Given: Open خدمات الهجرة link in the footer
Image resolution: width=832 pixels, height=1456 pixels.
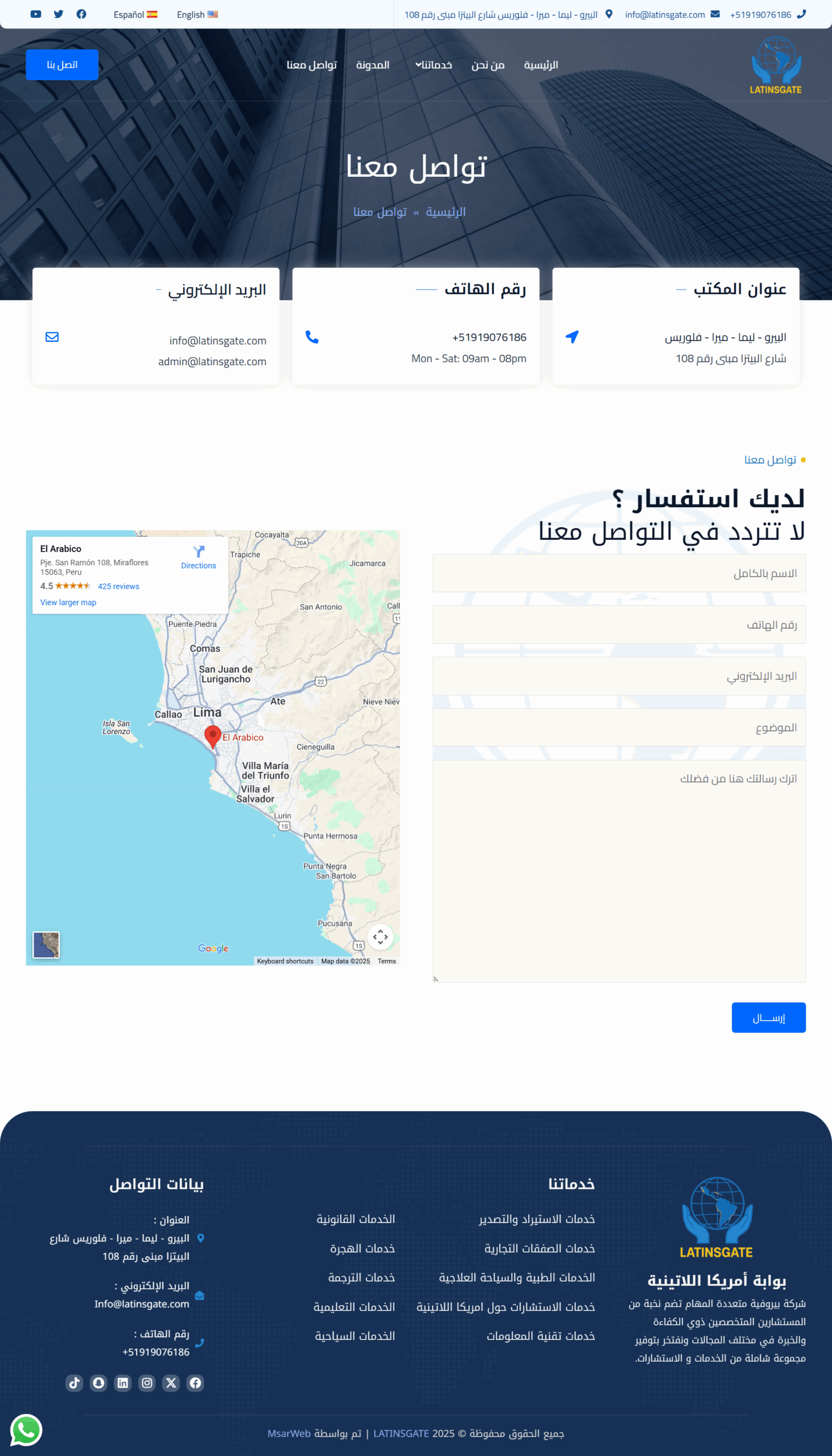Looking at the screenshot, I should point(362,1248).
